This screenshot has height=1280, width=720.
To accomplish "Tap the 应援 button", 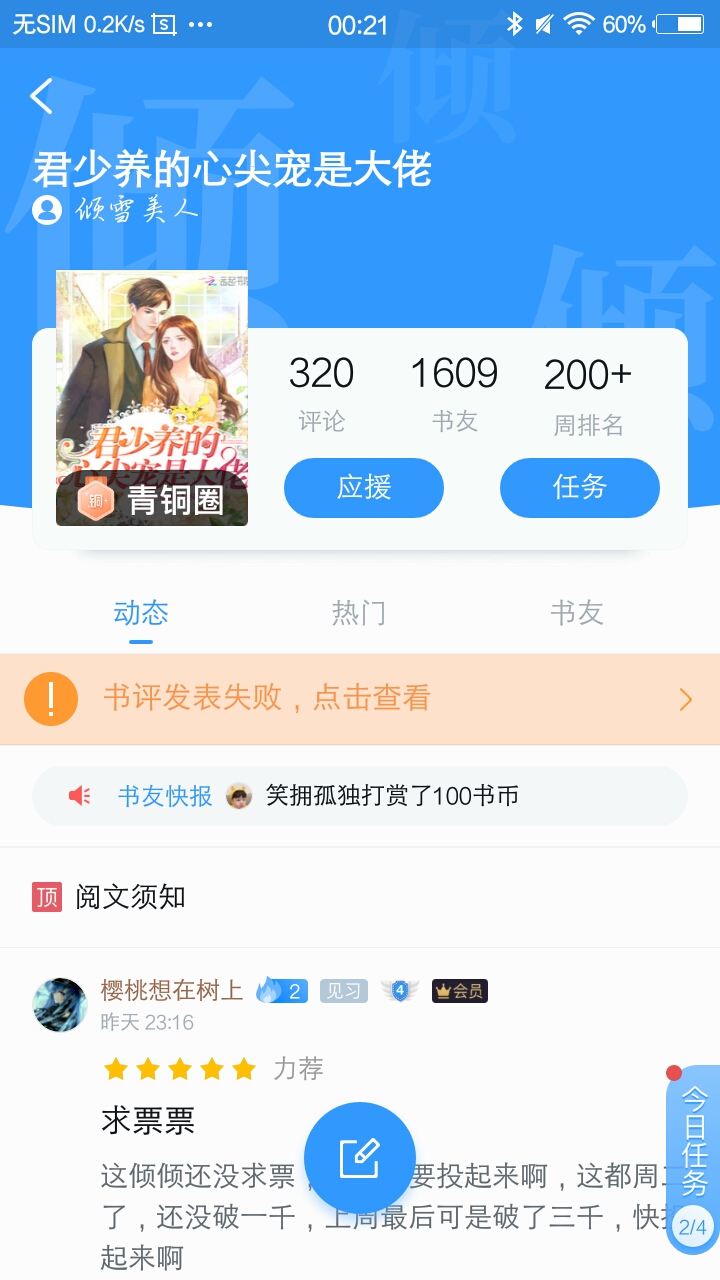I will [x=364, y=488].
